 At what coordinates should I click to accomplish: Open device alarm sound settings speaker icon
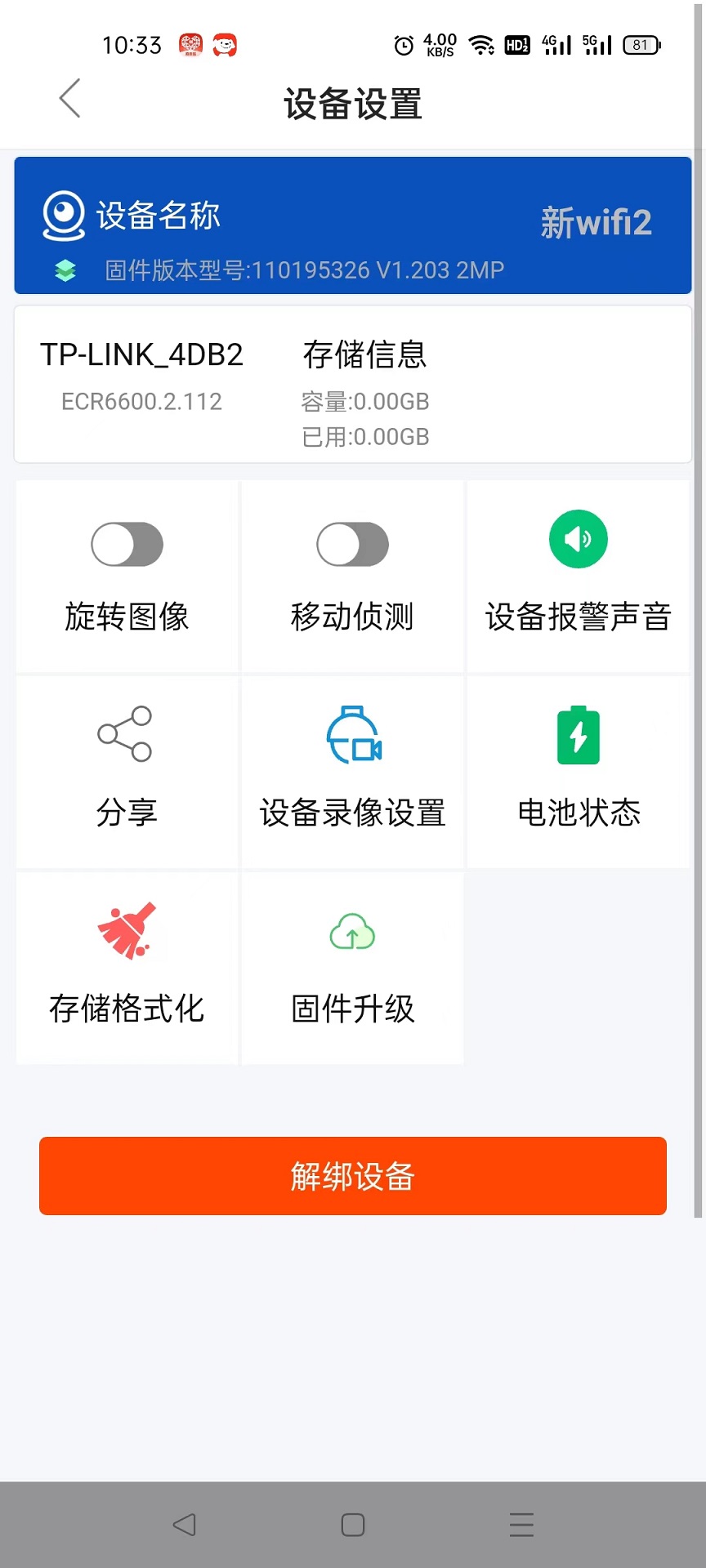[579, 539]
